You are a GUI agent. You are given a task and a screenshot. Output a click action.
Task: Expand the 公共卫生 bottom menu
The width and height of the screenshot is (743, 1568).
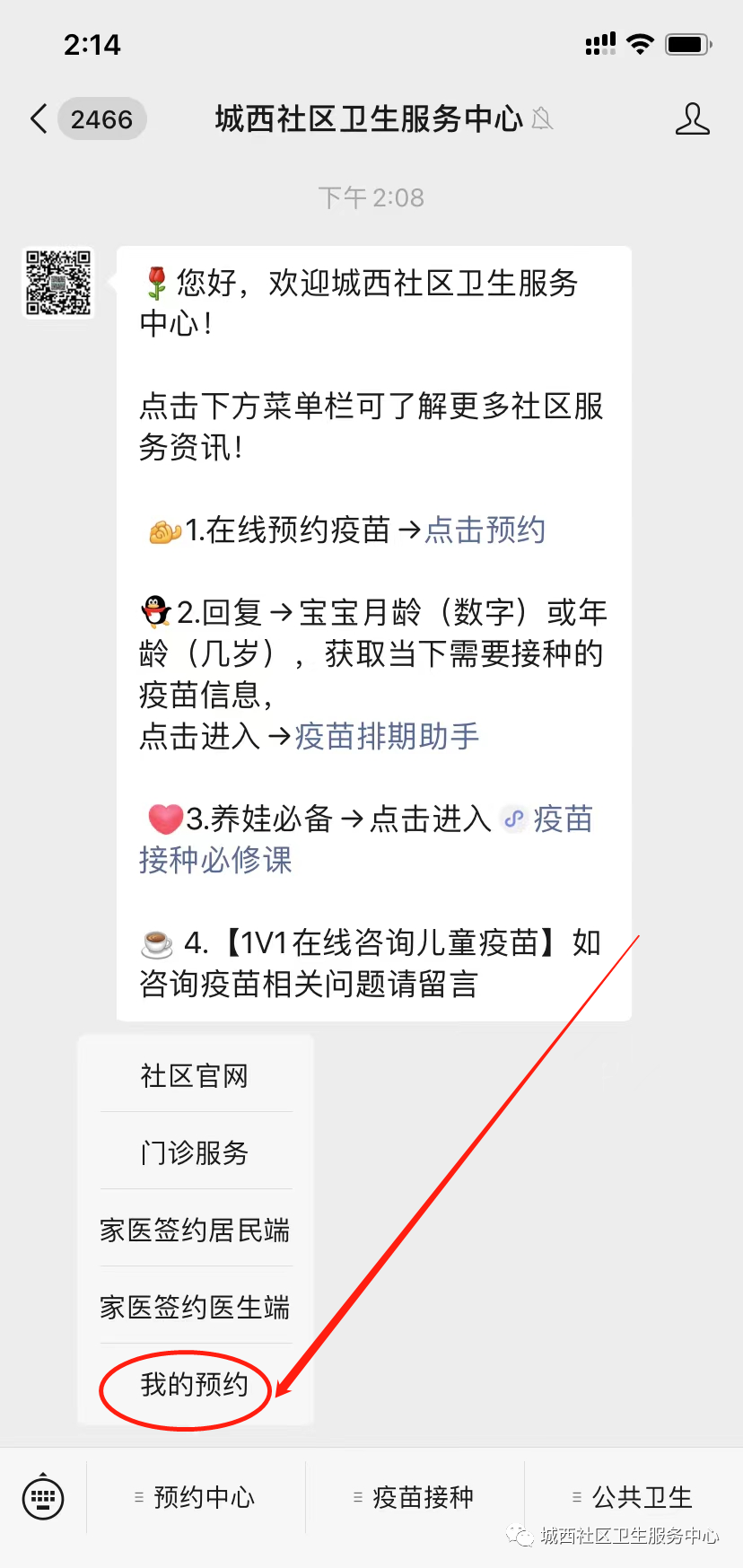click(634, 1497)
